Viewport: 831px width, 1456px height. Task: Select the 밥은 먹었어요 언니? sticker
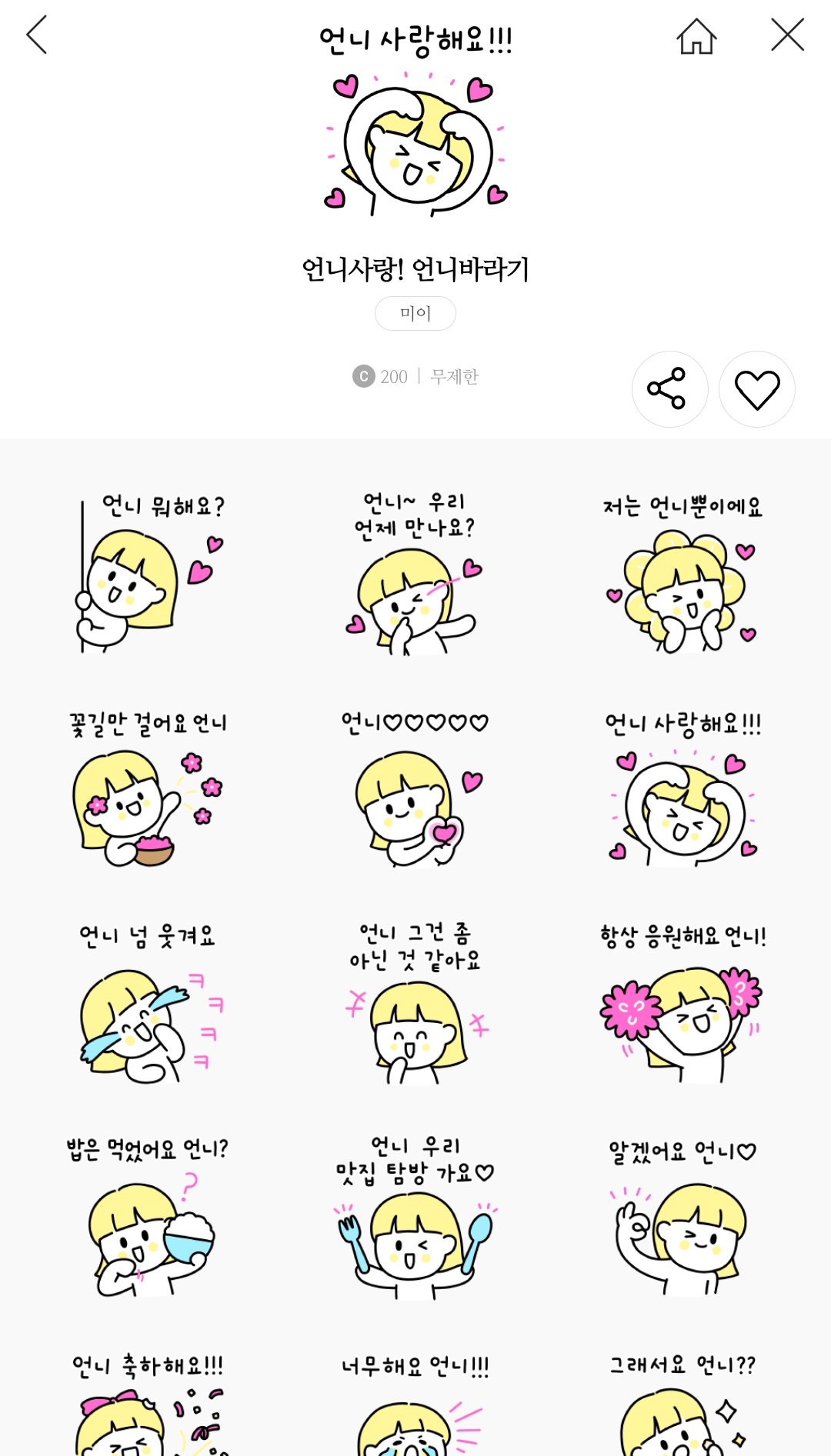(148, 1219)
